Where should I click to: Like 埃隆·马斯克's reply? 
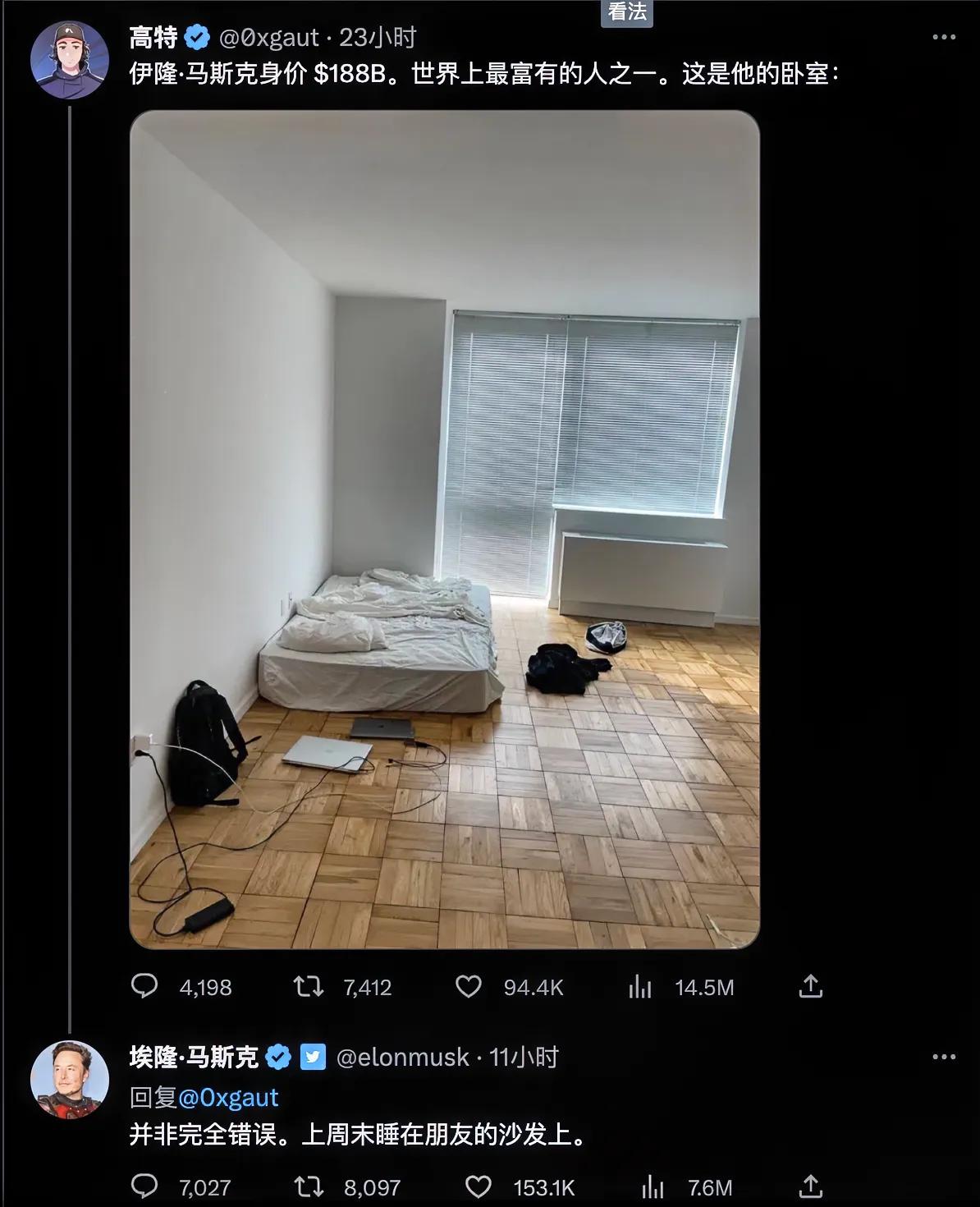[478, 1186]
